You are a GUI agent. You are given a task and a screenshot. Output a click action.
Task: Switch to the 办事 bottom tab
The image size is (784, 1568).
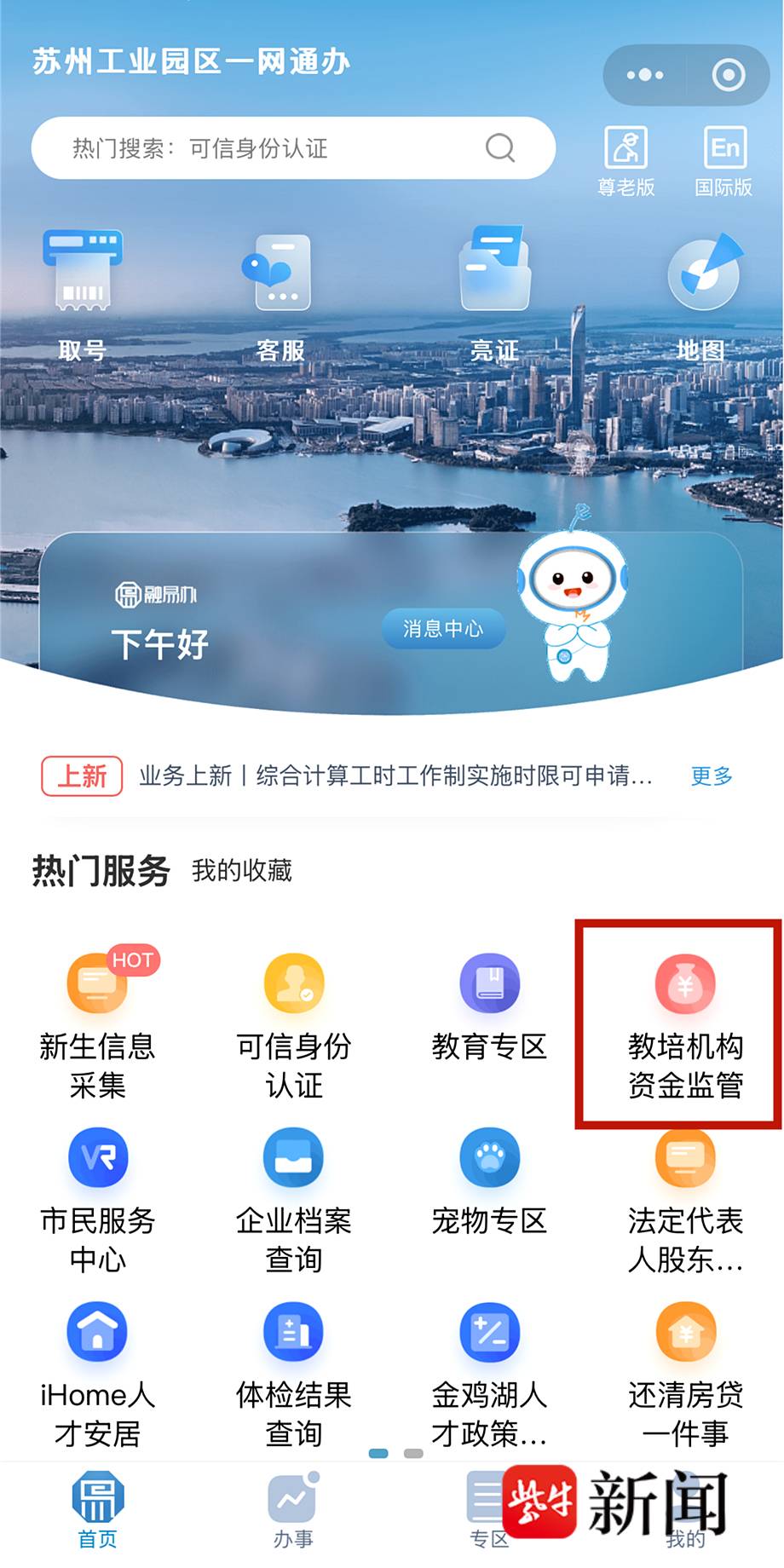[293, 1510]
